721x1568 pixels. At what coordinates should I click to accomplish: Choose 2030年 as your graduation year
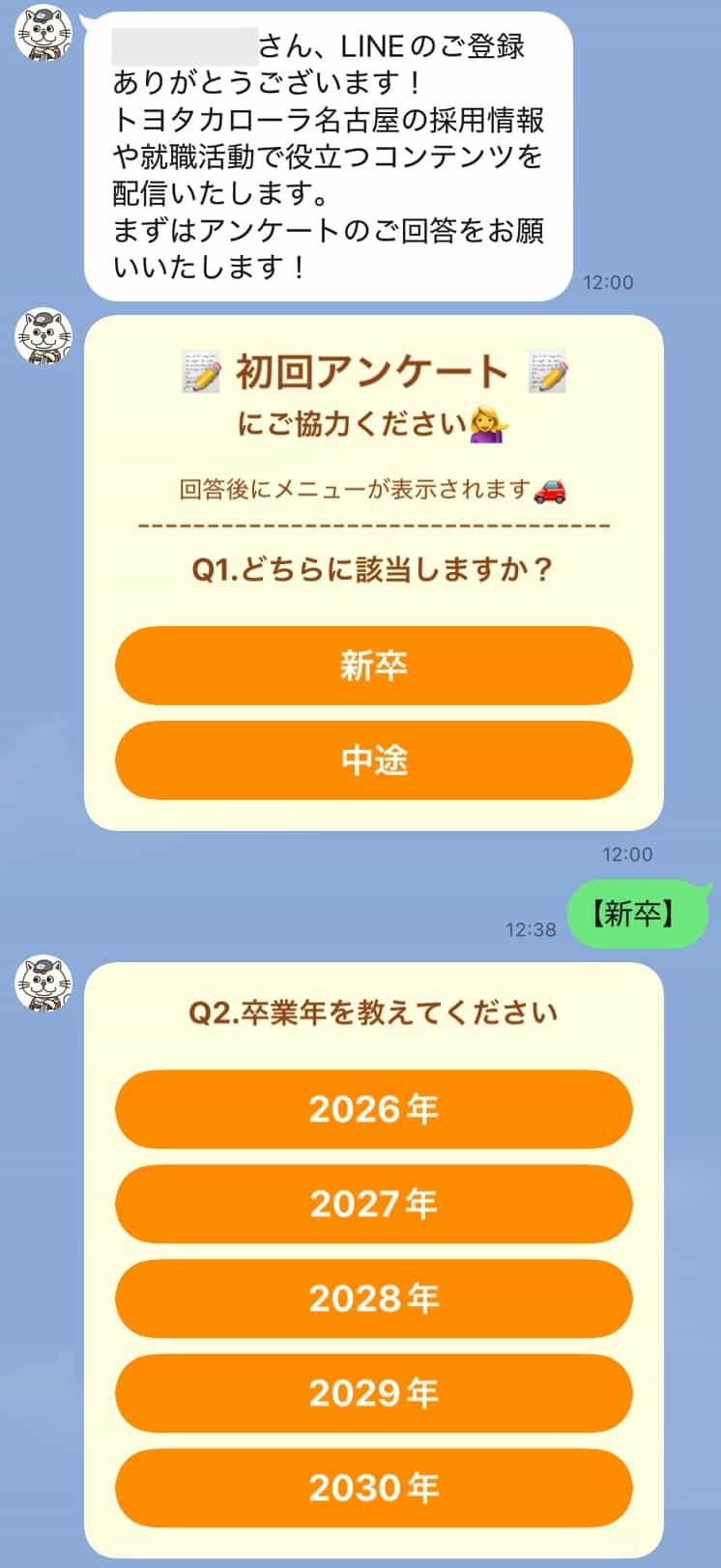[373, 1488]
